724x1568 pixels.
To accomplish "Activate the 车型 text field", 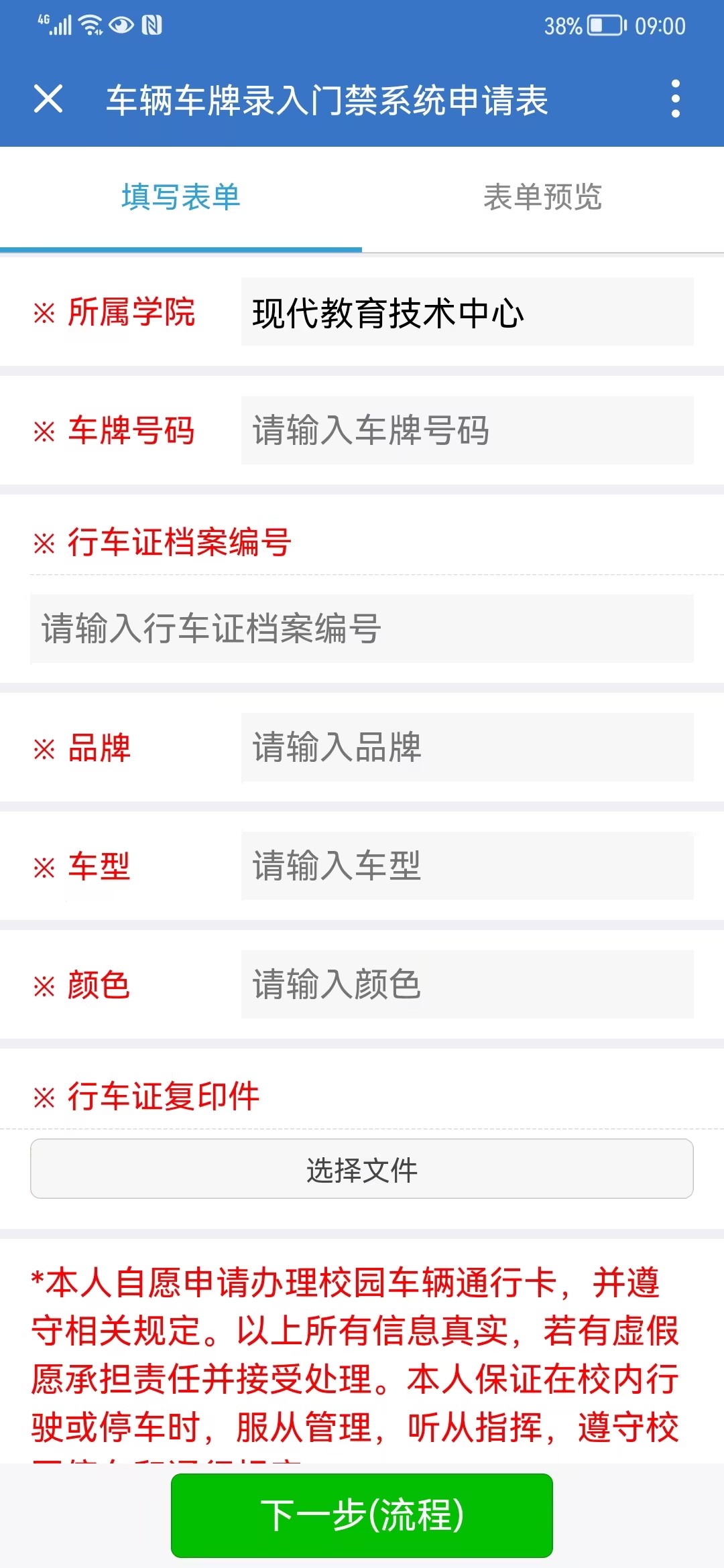I will coord(467,866).
